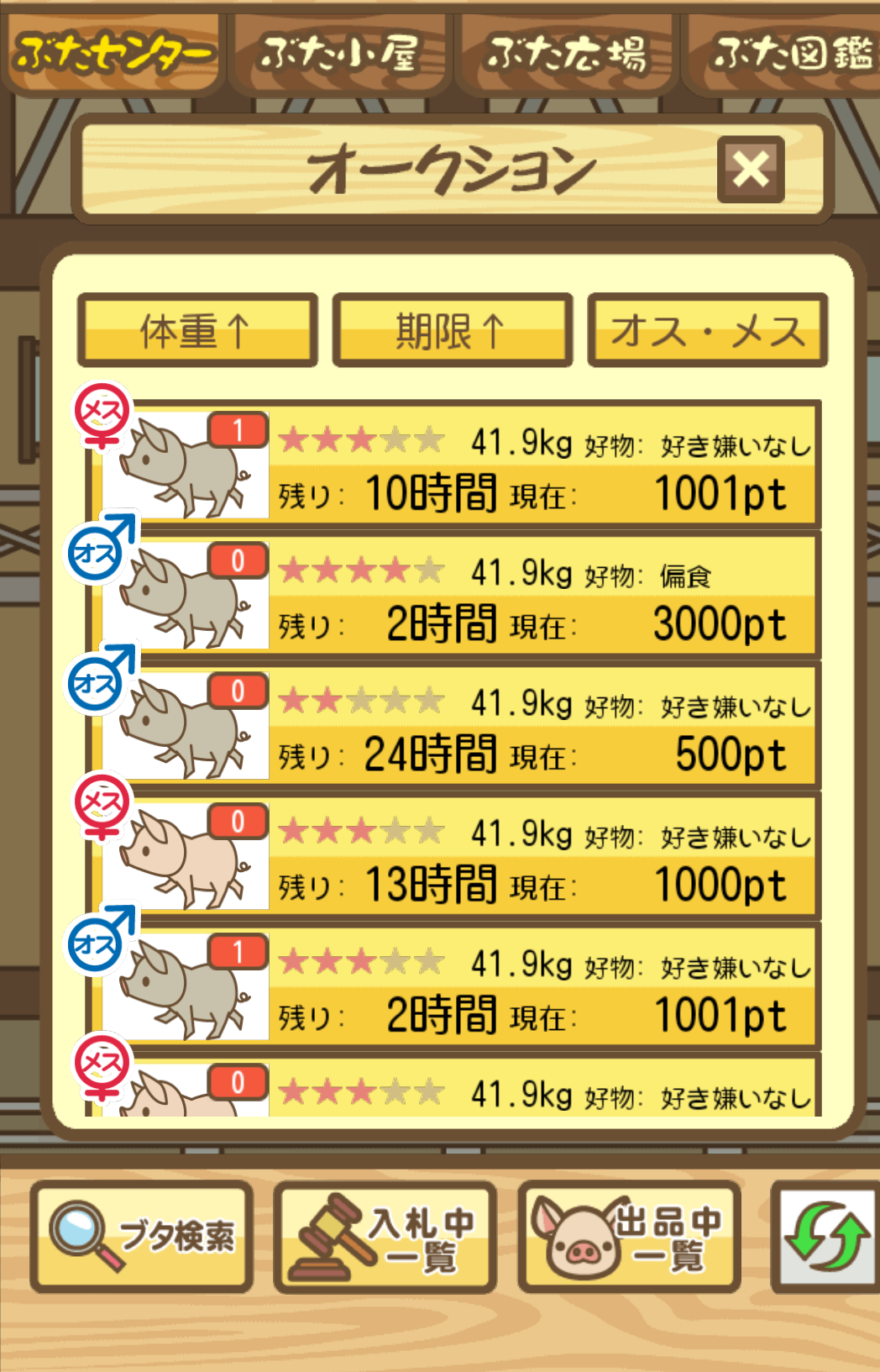Switch to the ぶたセンター tab
Image resolution: width=880 pixels, height=1372 pixels.
coord(113,54)
